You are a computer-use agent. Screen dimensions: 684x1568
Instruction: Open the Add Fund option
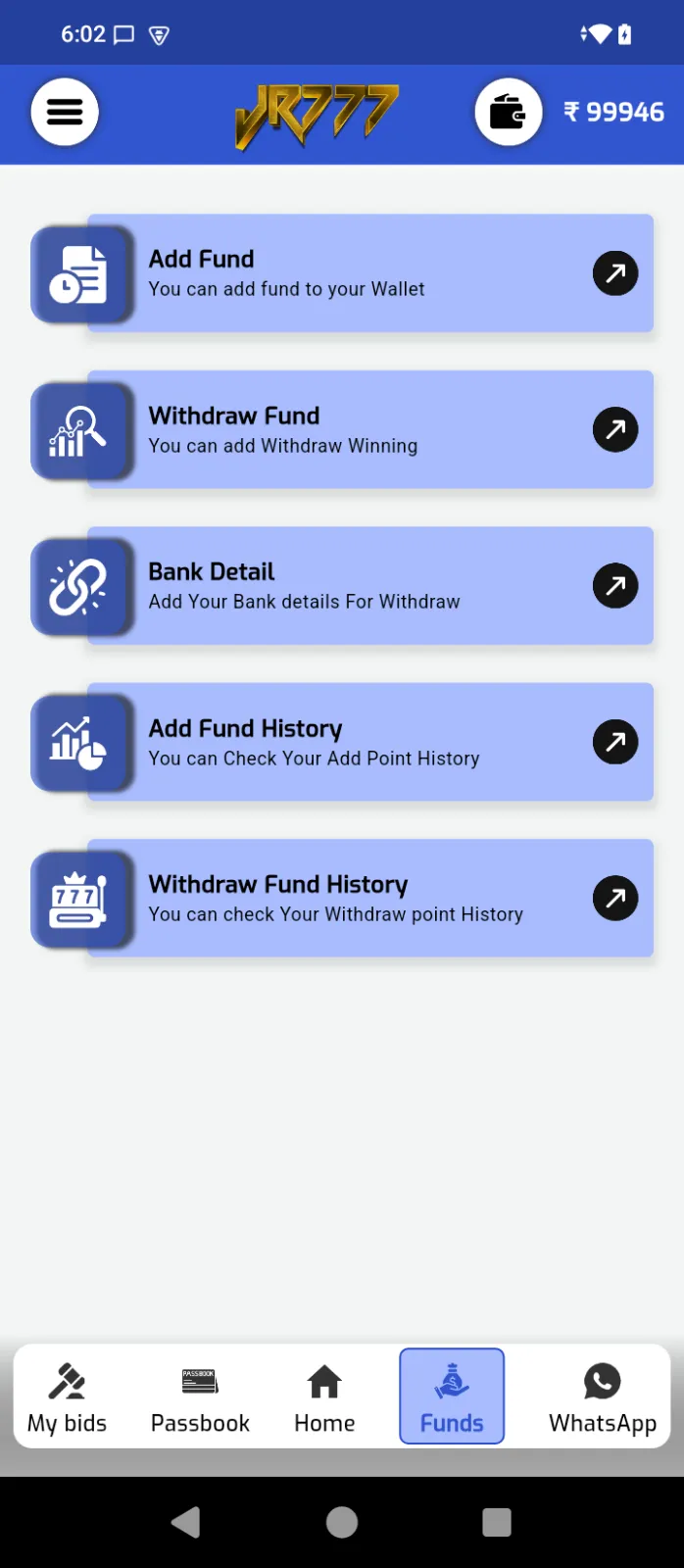tap(369, 273)
